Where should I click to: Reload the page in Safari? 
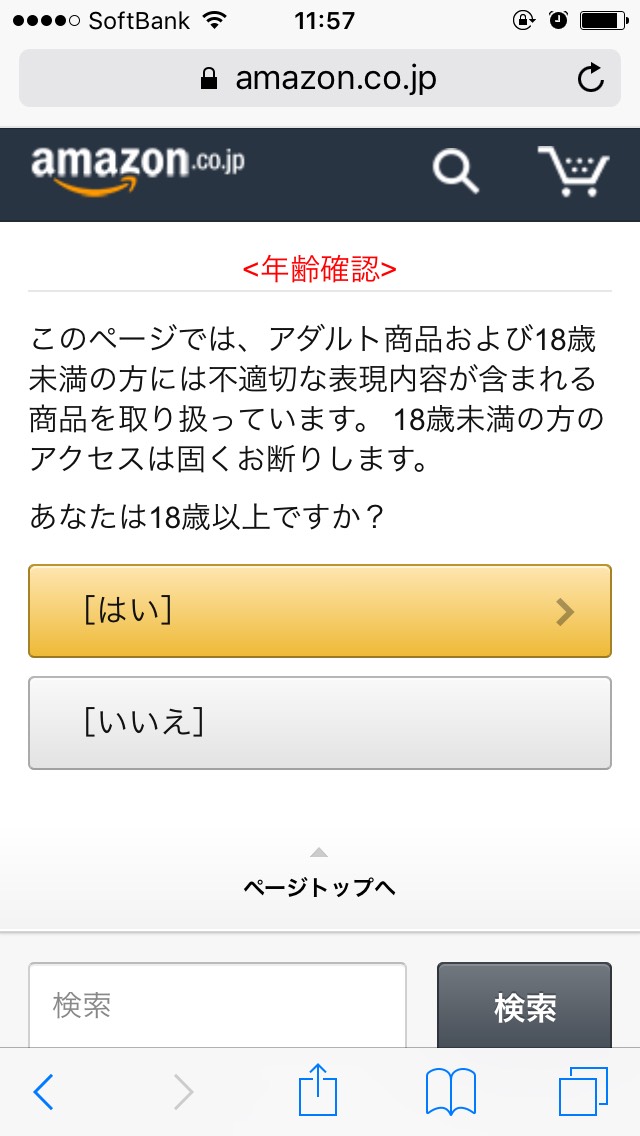591,78
